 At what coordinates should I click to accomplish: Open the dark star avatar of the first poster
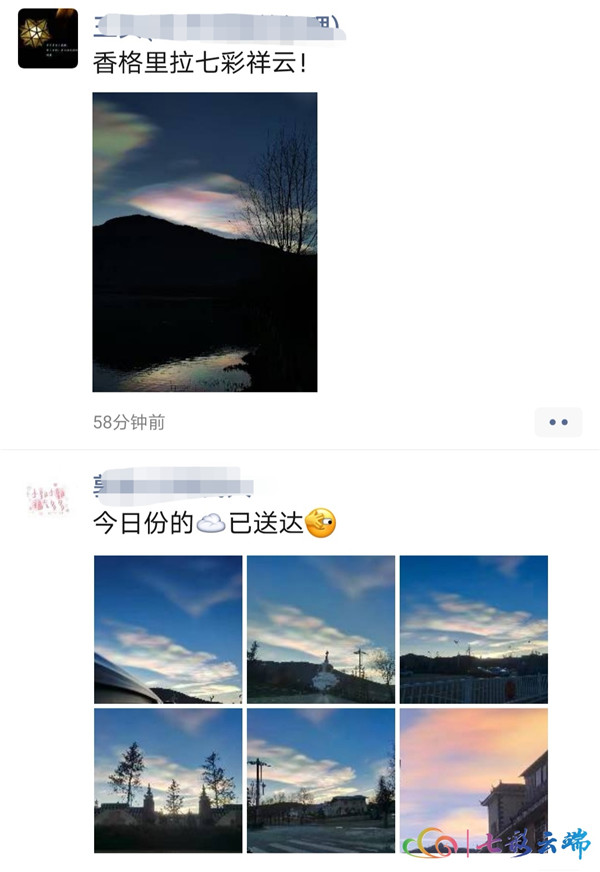(47, 38)
